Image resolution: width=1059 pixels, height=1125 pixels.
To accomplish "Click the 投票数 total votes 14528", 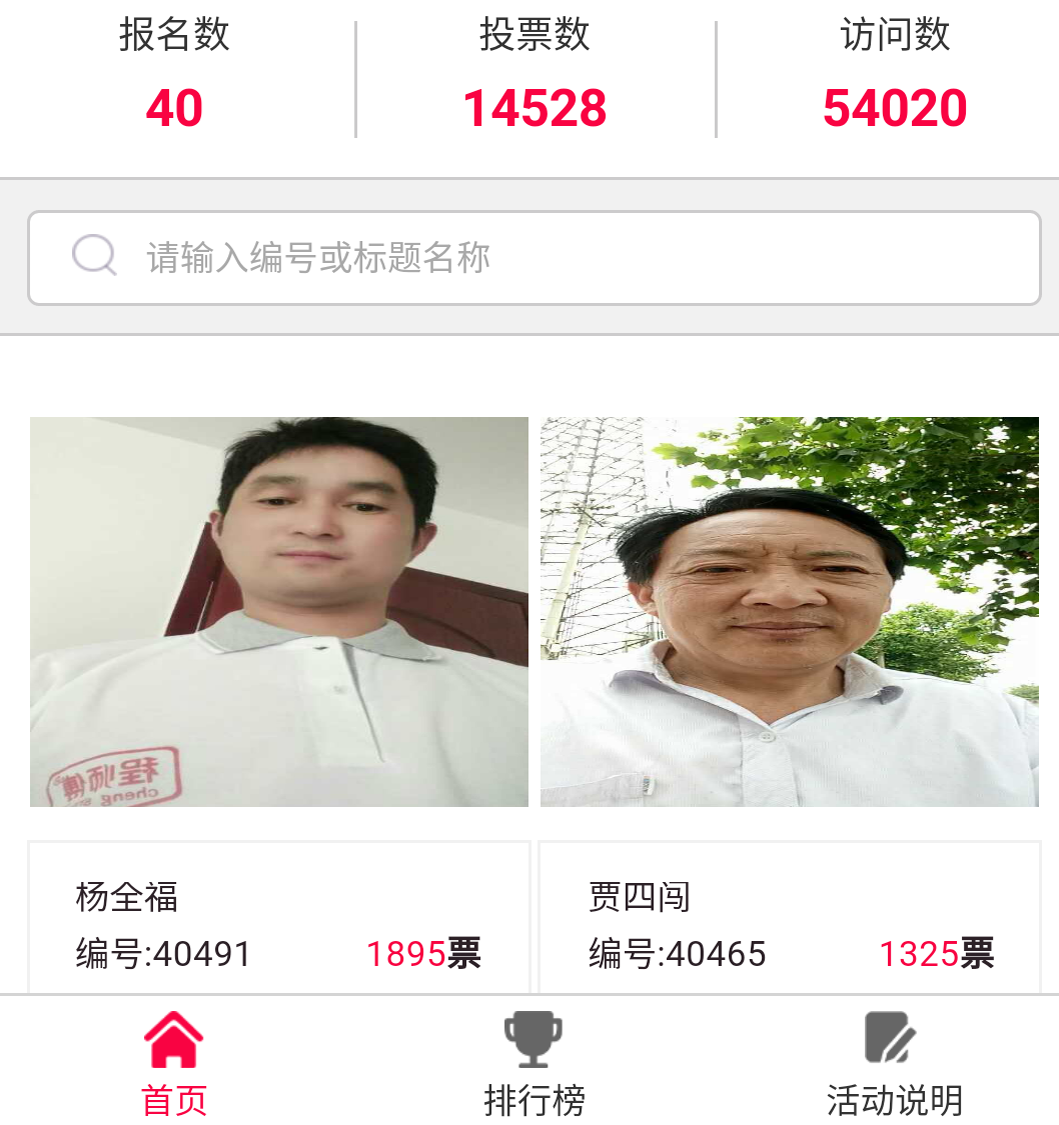I will coord(532,107).
